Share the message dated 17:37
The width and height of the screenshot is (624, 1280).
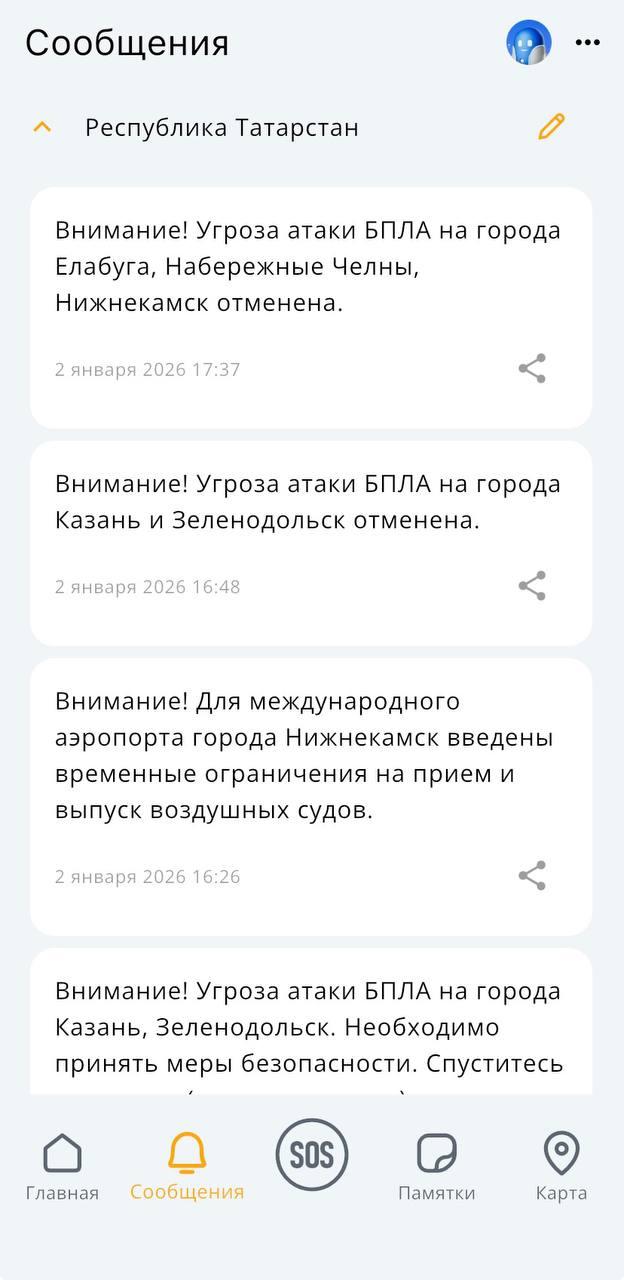(x=532, y=369)
